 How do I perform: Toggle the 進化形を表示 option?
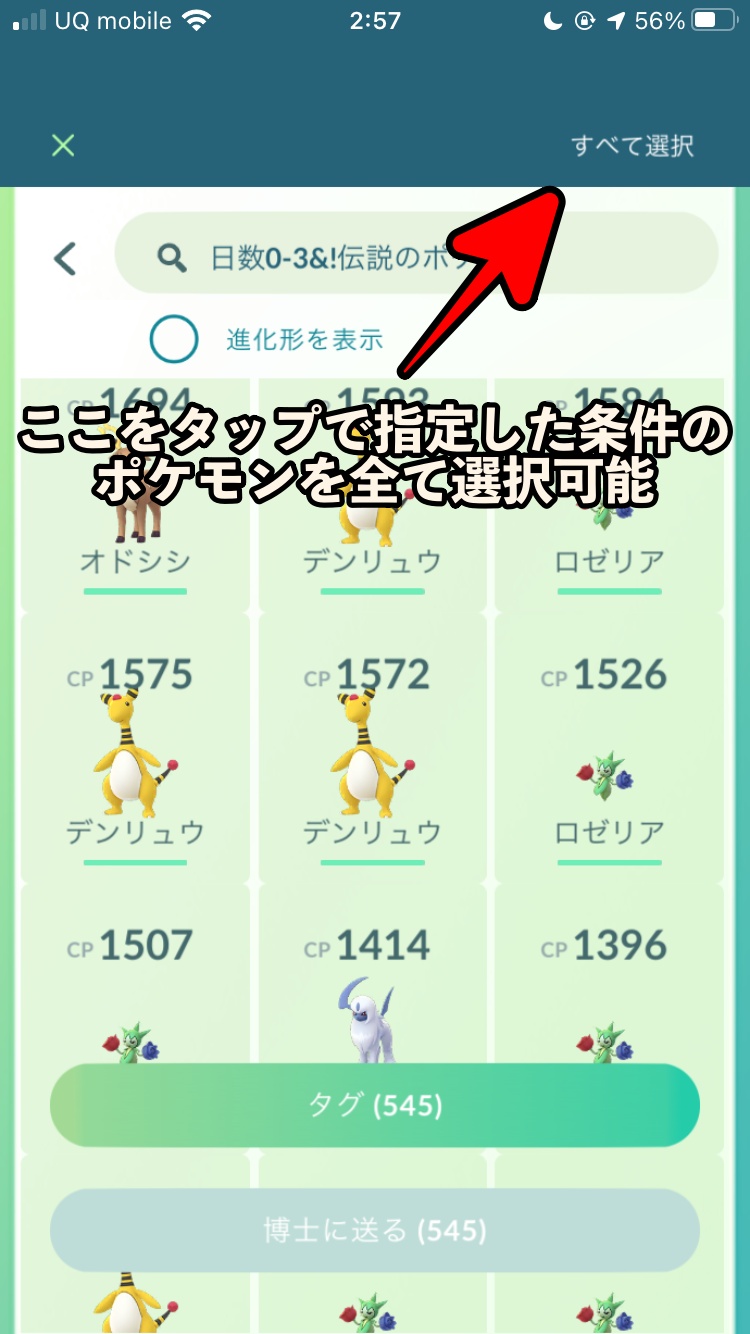(174, 339)
